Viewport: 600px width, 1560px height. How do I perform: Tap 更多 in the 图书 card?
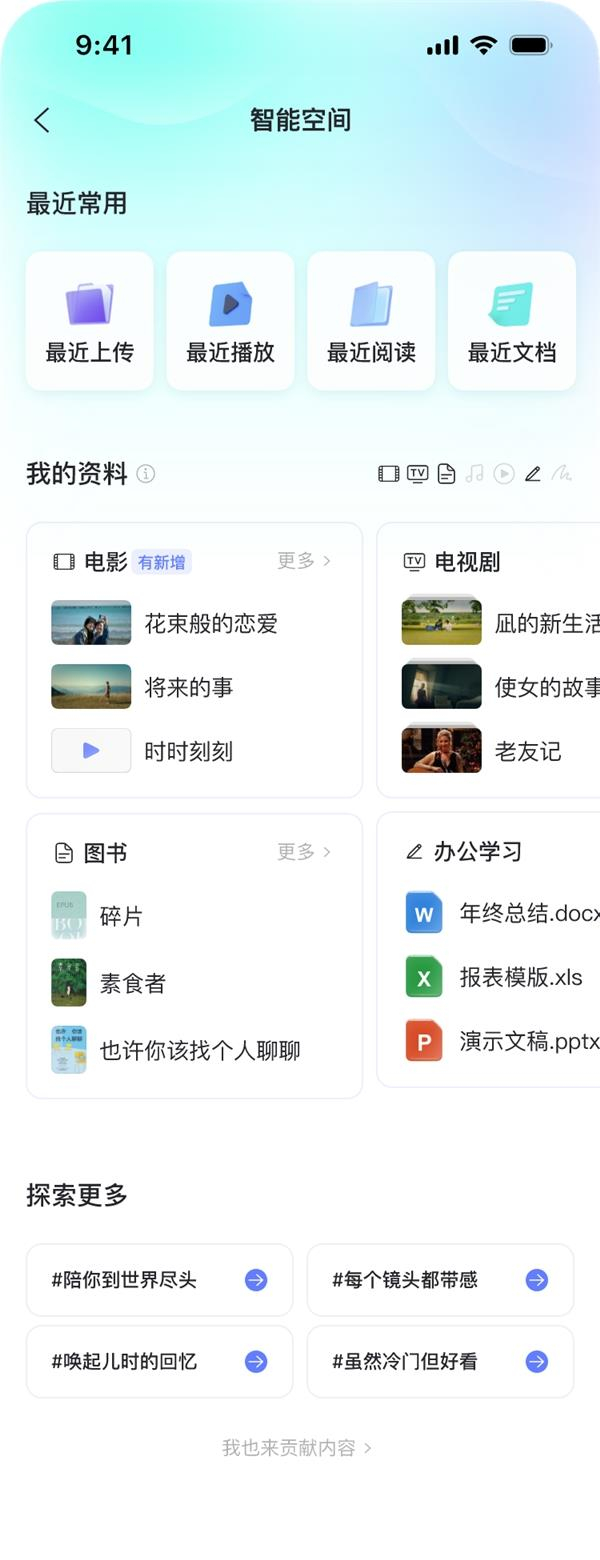coord(304,852)
